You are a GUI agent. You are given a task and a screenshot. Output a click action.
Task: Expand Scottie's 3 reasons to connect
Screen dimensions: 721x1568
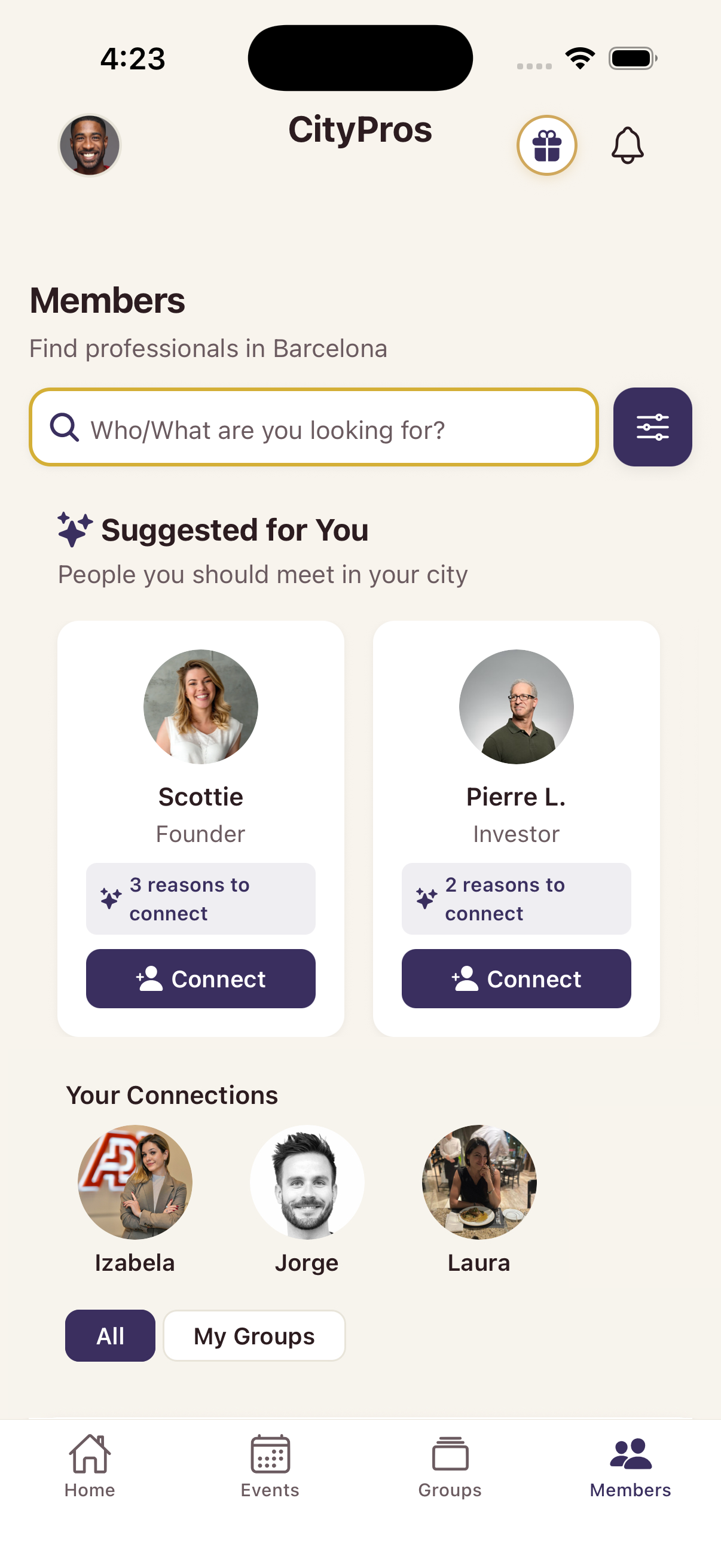pyautogui.click(x=200, y=898)
